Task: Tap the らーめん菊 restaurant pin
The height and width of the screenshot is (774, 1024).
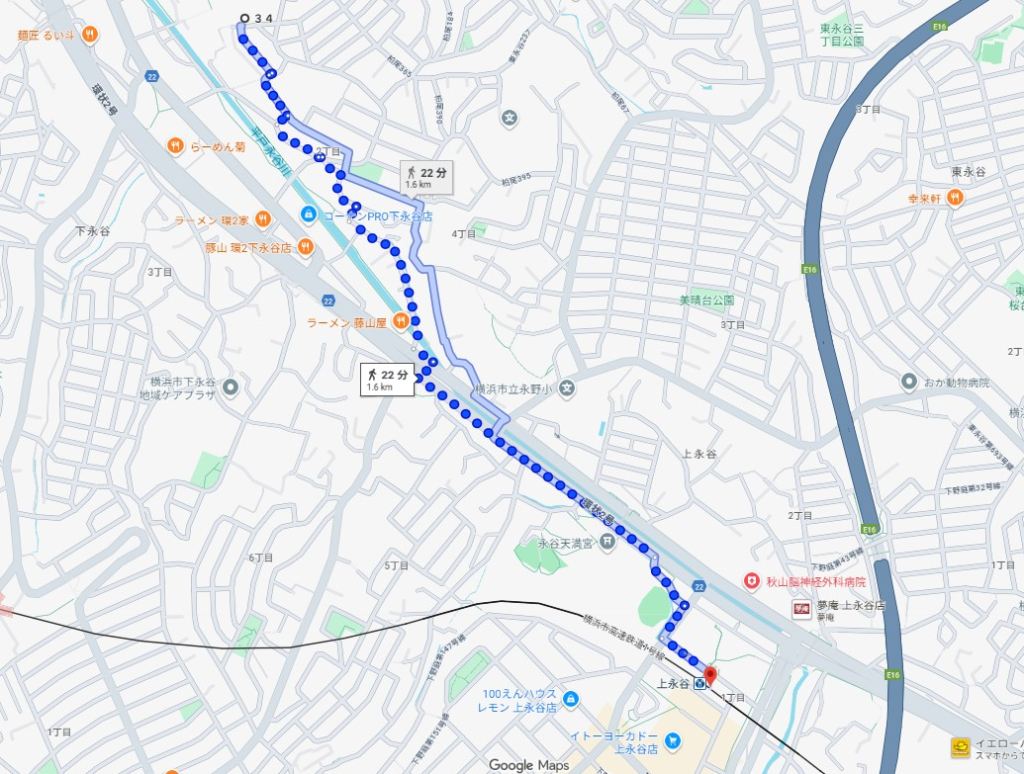Action: [175, 146]
